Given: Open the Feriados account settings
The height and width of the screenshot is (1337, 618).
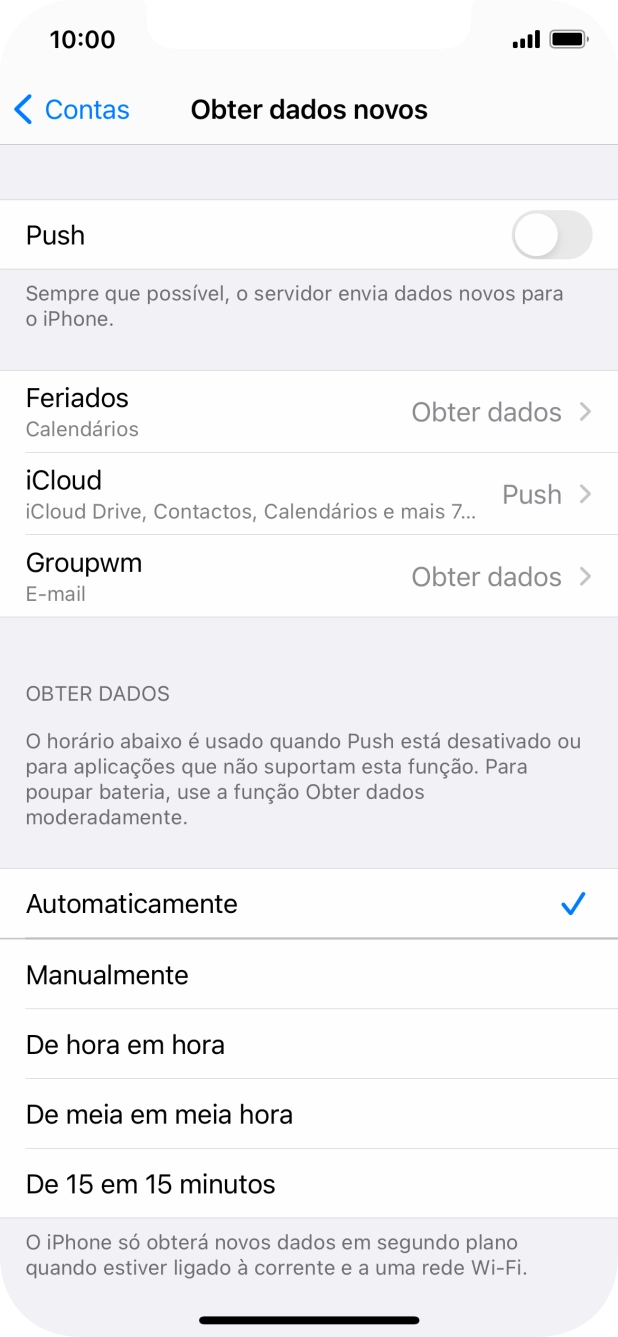Looking at the screenshot, I should click(x=309, y=412).
